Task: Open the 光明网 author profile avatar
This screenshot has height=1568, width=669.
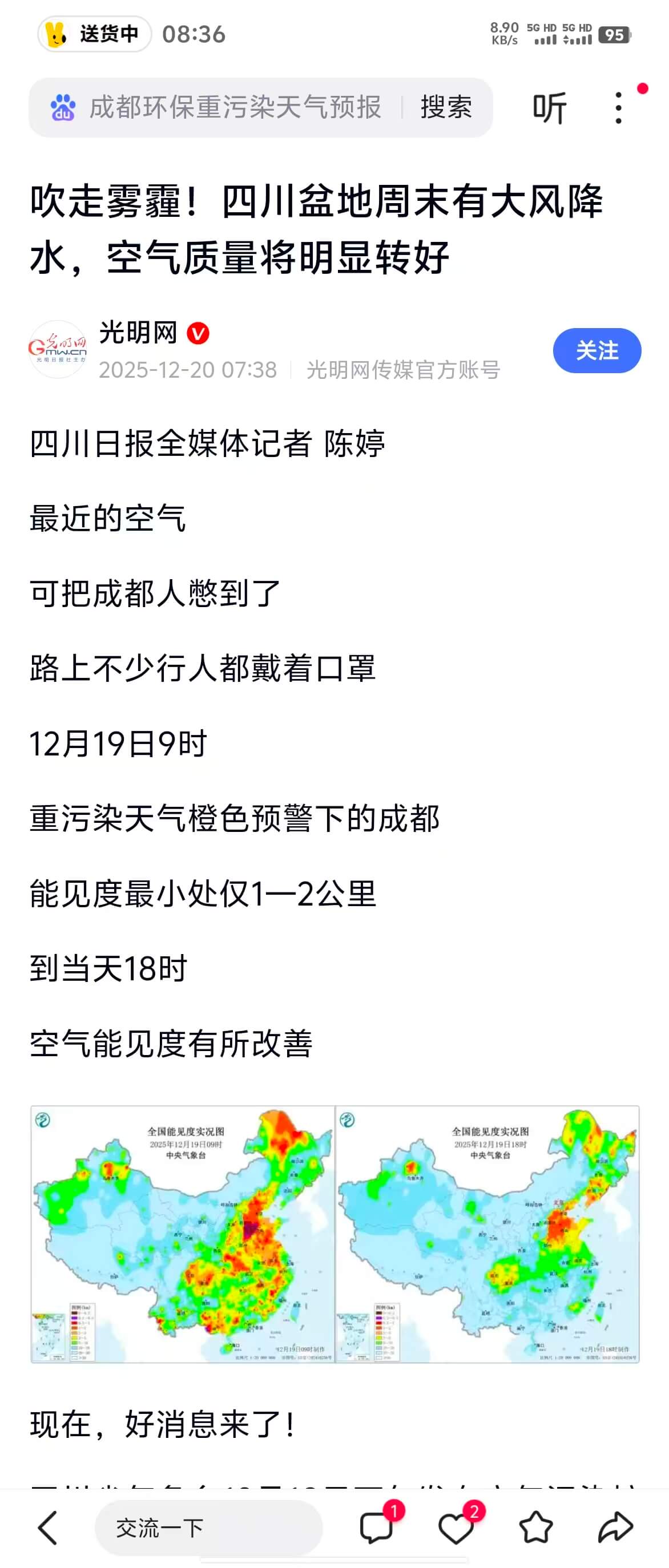Action: pyautogui.click(x=58, y=349)
